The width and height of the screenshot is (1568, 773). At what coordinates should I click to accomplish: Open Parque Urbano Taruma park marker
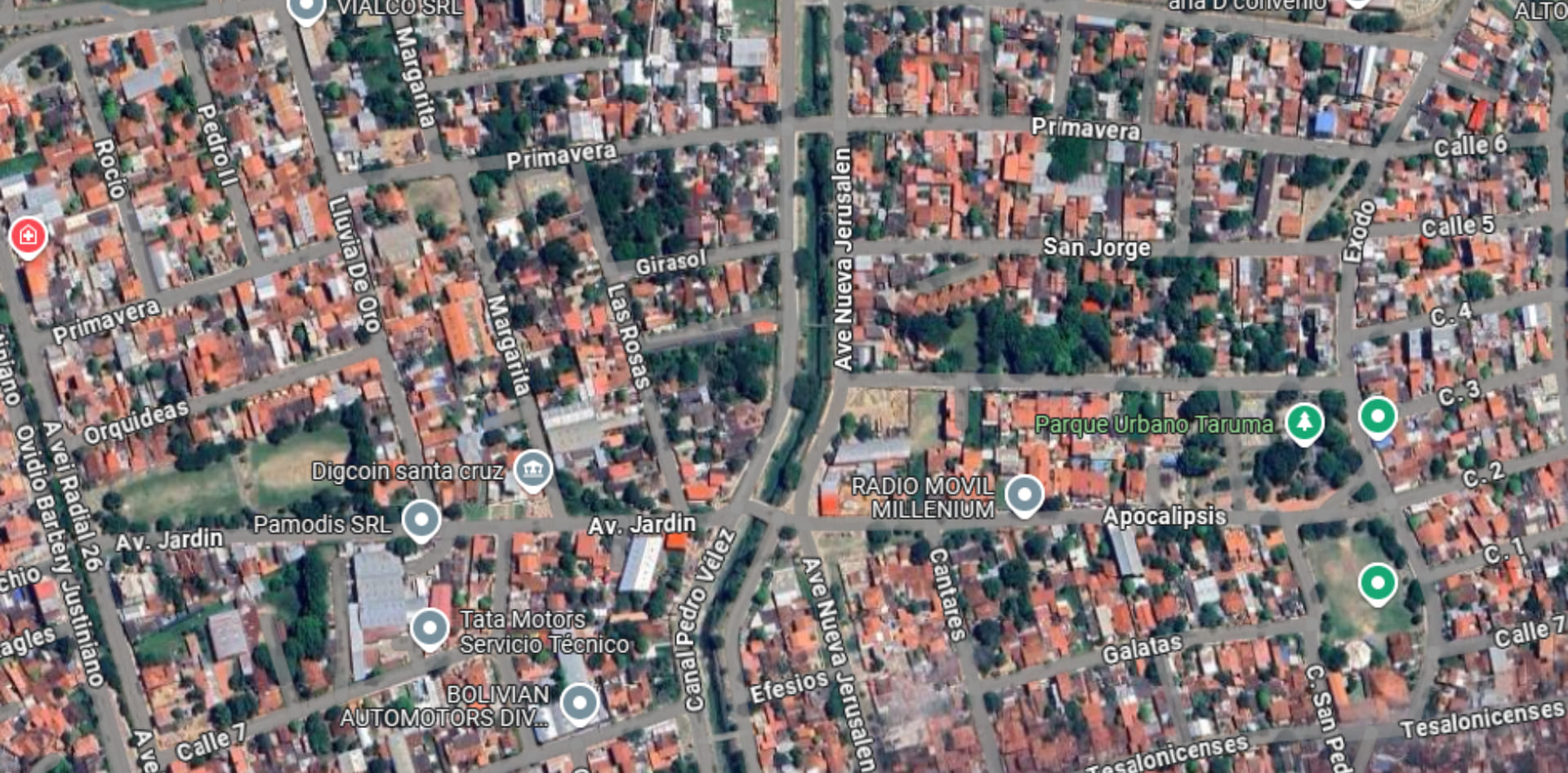(1304, 422)
